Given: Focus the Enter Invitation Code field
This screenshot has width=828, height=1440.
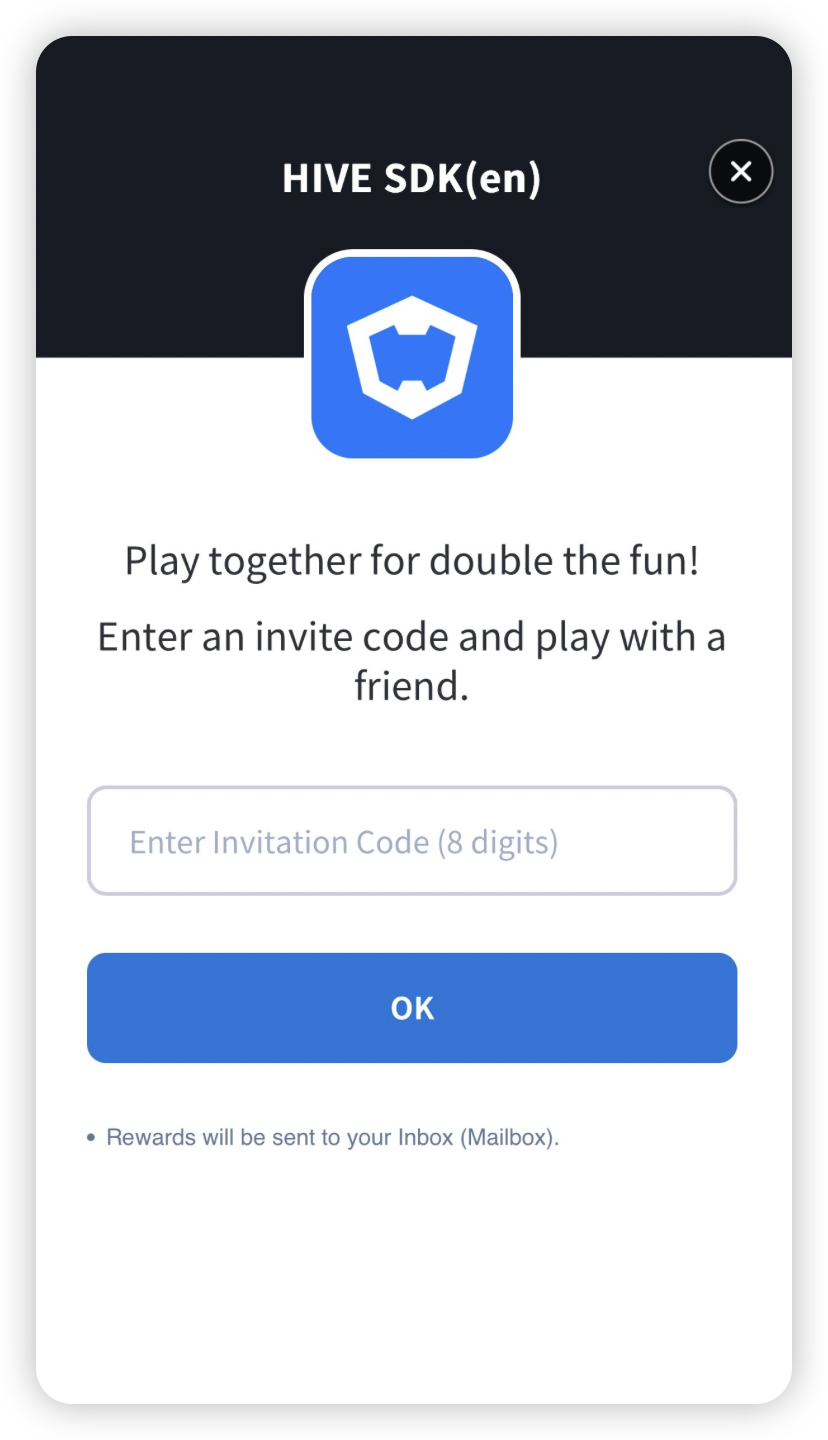Looking at the screenshot, I should coord(412,841).
